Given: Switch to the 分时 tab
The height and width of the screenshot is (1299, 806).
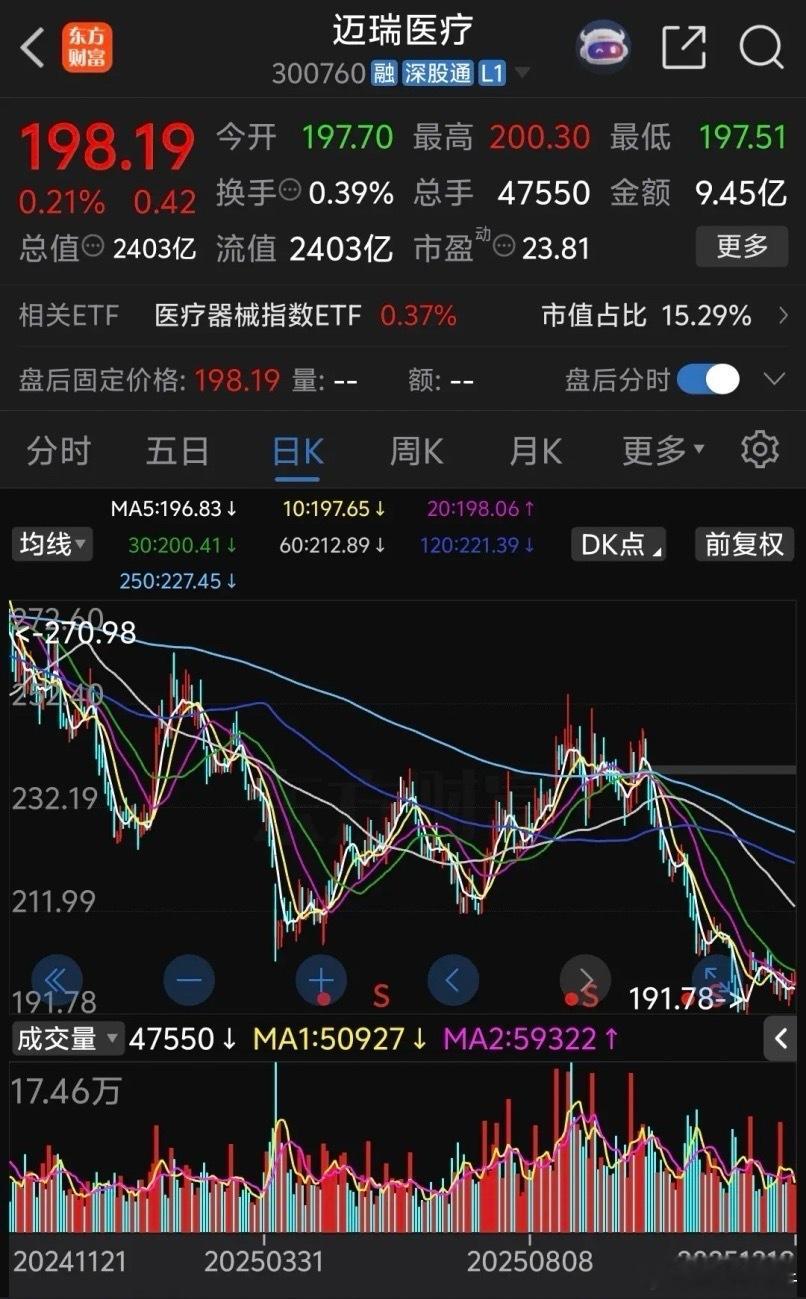Looking at the screenshot, I should click(57, 451).
